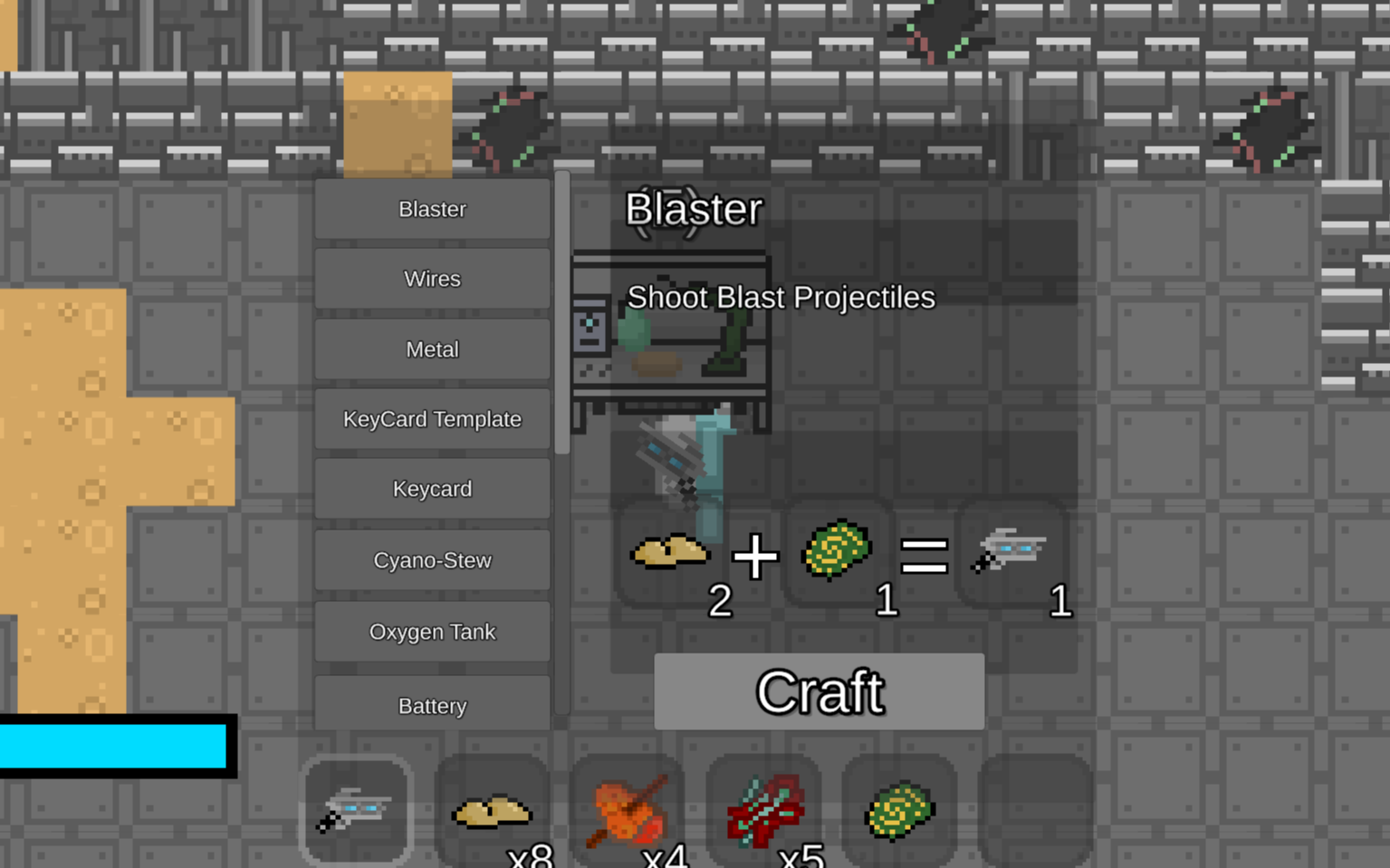Tap the Craft button
Viewport: 1390px width, 868px height.
819,692
